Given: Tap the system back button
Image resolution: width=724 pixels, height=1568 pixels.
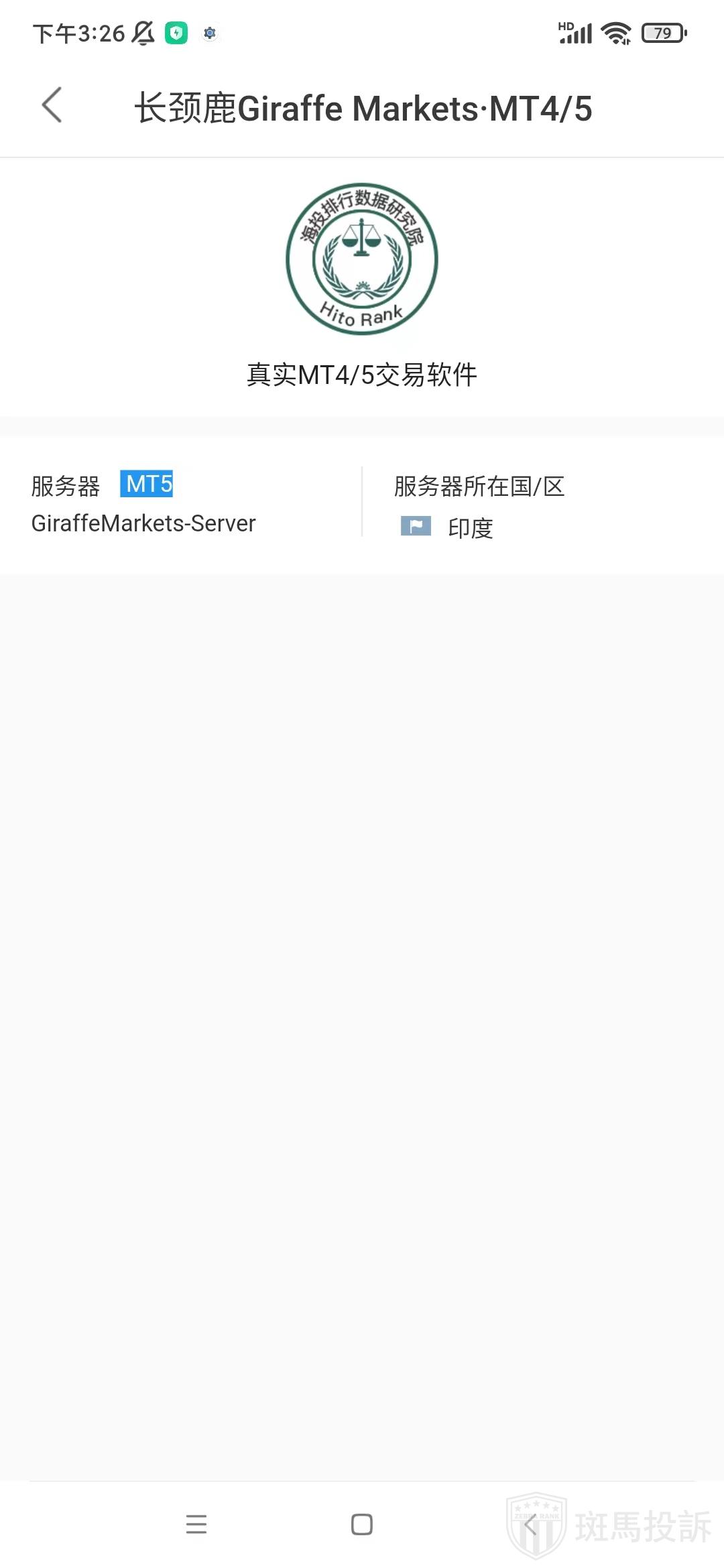Looking at the screenshot, I should click(529, 1524).
